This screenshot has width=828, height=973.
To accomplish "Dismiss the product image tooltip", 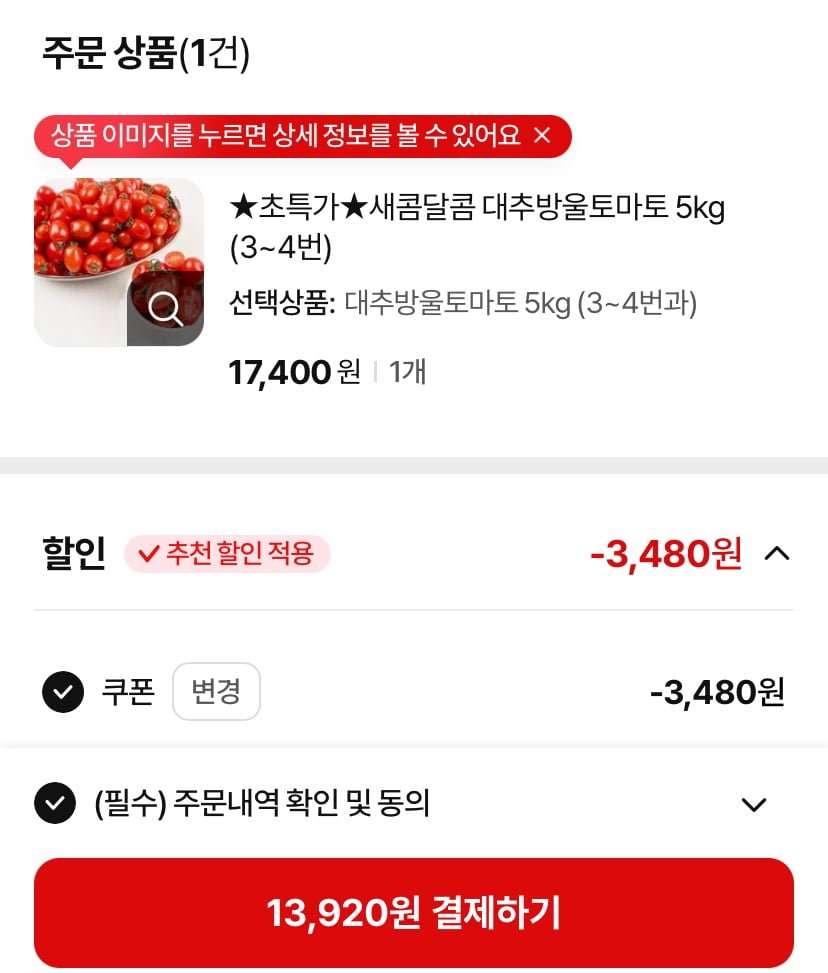I will 542,136.
